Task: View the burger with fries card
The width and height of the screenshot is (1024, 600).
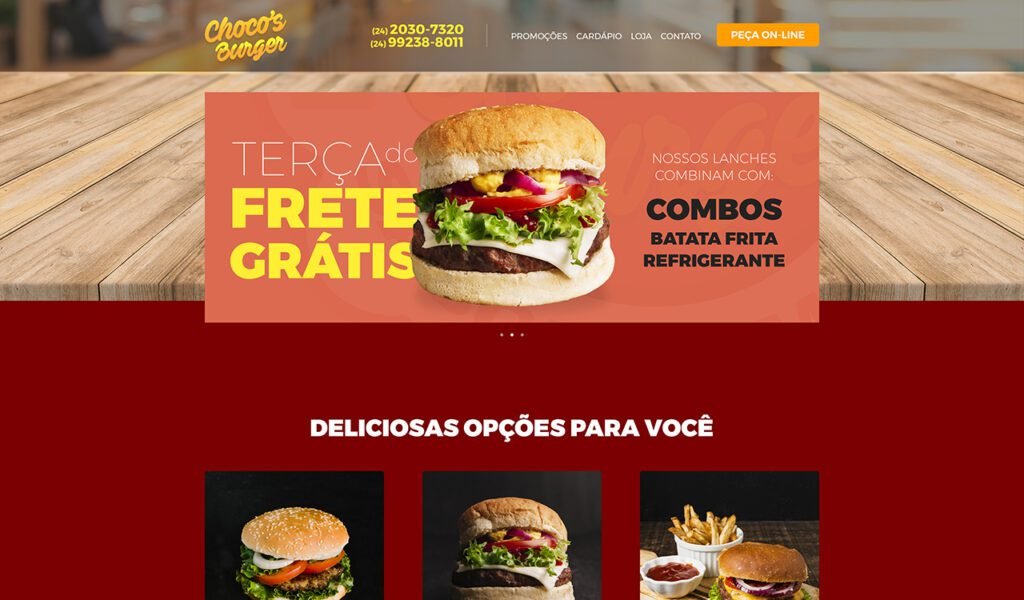Action: [729, 537]
